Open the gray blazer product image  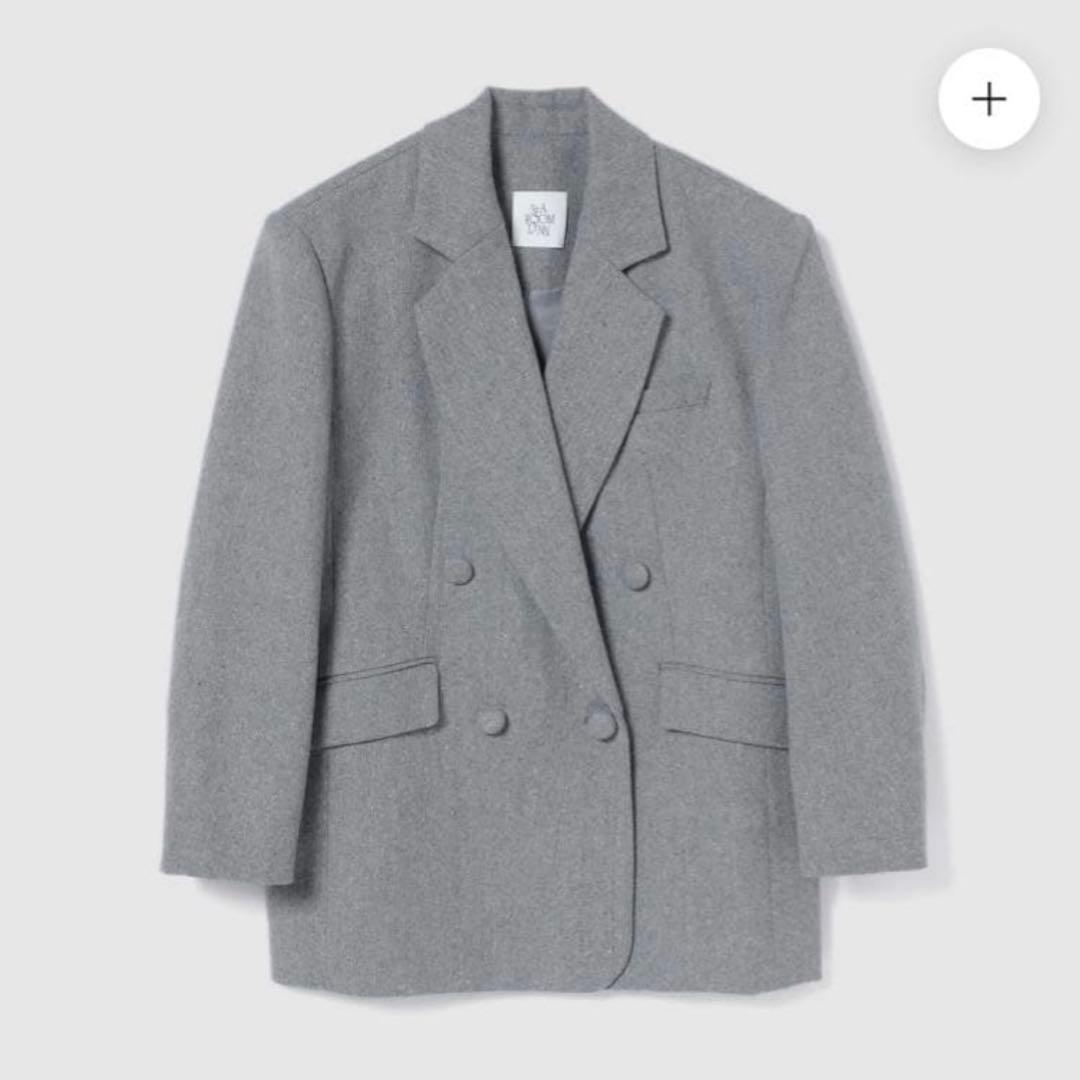coord(540,540)
